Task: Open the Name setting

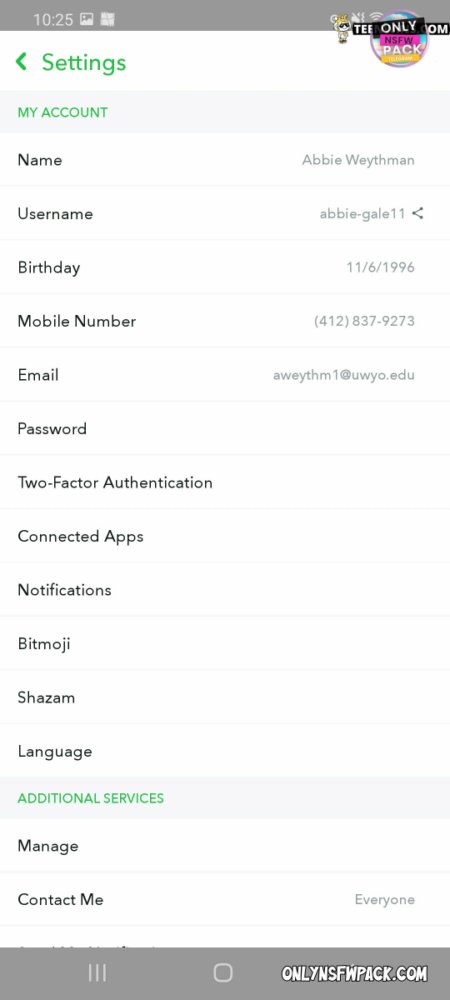Action: (225, 159)
